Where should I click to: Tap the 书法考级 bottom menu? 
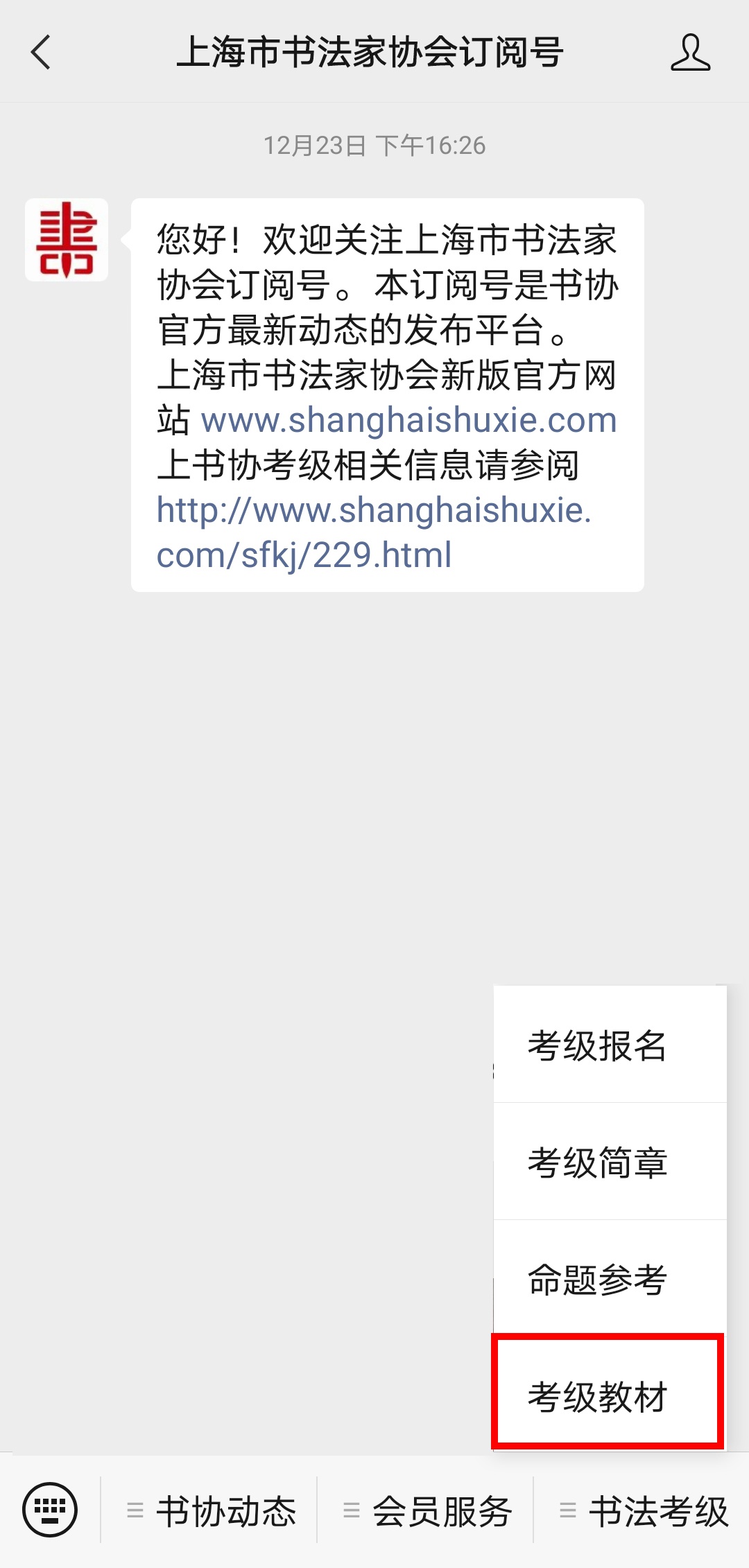tap(644, 1511)
